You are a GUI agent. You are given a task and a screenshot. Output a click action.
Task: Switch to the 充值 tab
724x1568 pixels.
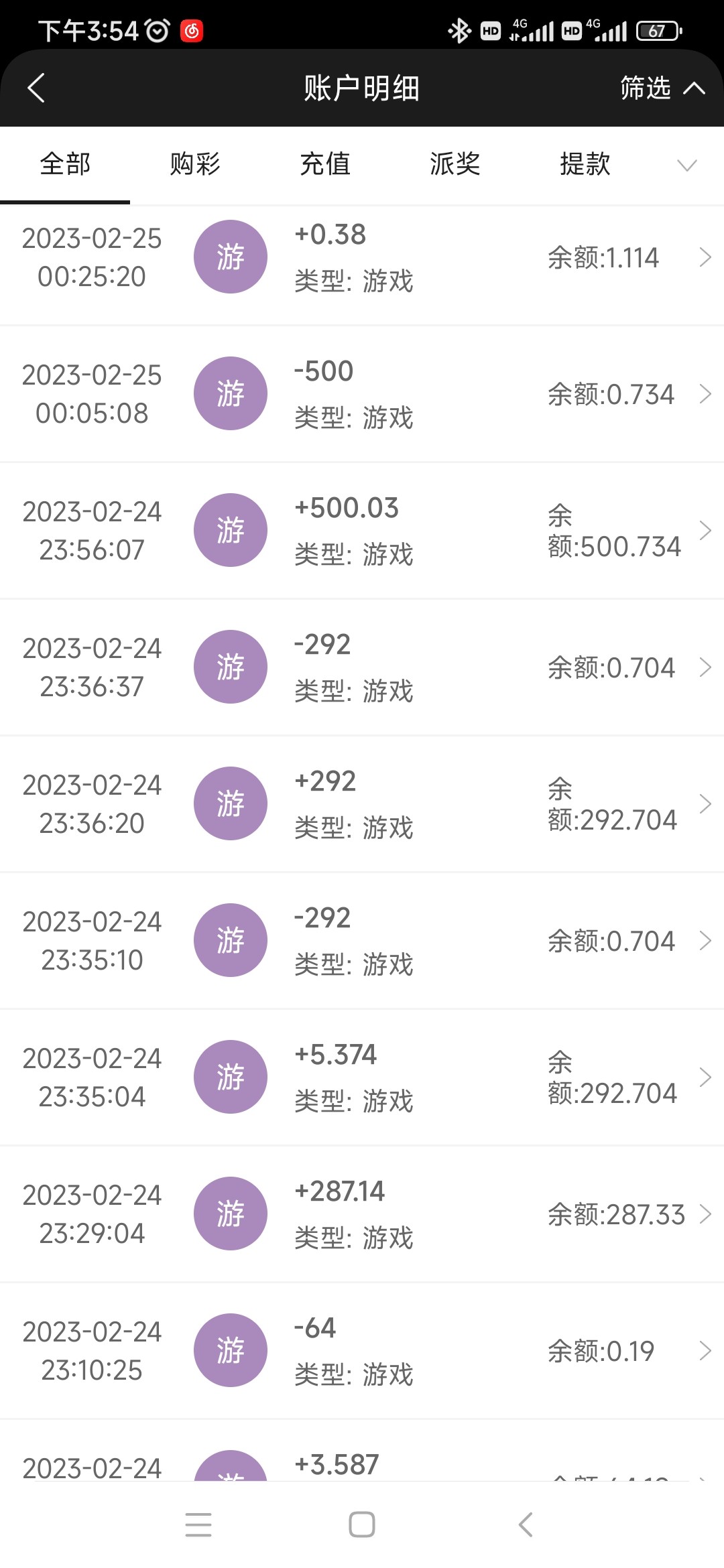tap(326, 164)
